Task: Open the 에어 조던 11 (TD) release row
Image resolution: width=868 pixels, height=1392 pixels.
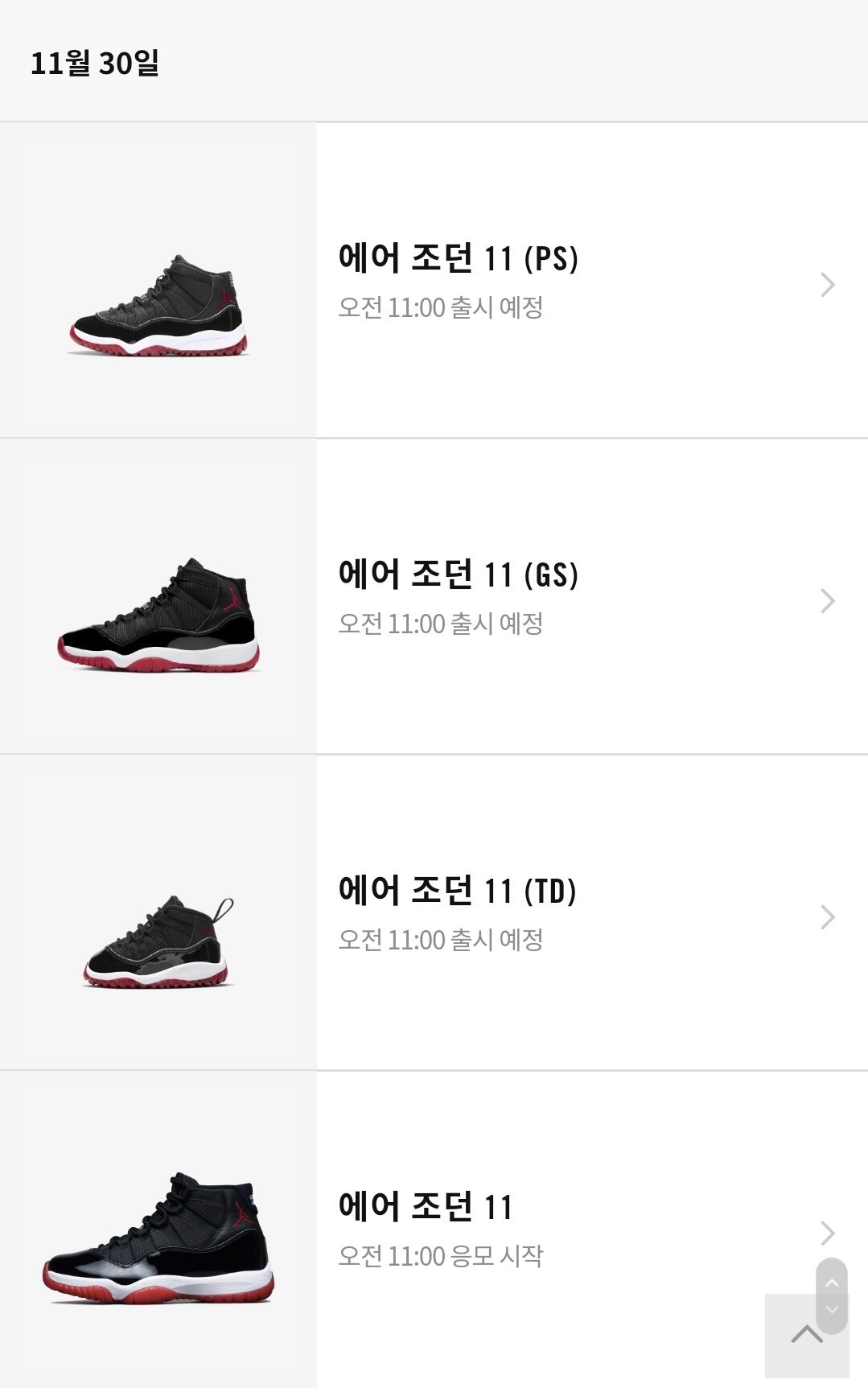Action: point(563,915)
